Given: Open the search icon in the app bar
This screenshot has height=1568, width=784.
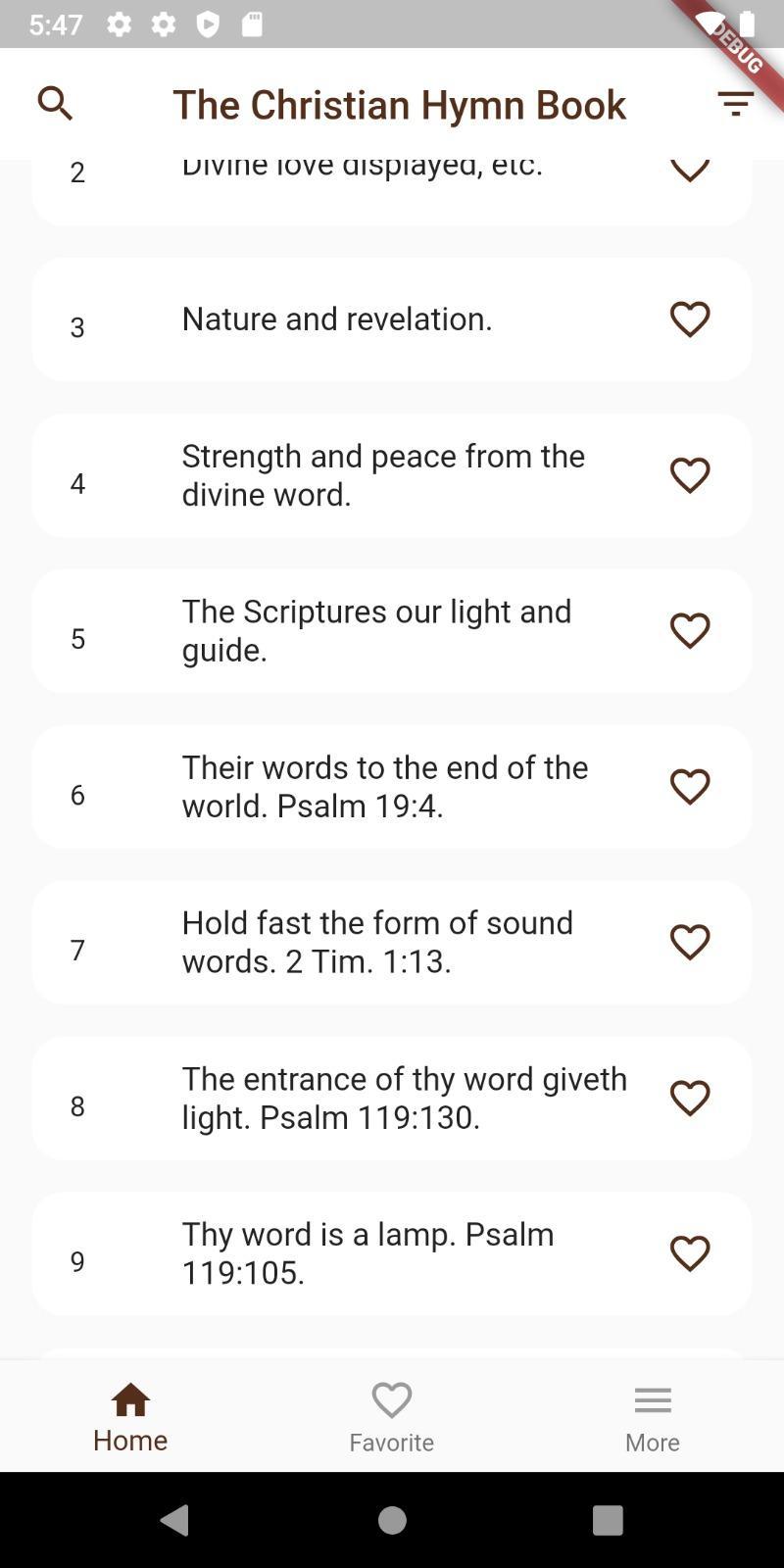Looking at the screenshot, I should pyautogui.click(x=55, y=103).
